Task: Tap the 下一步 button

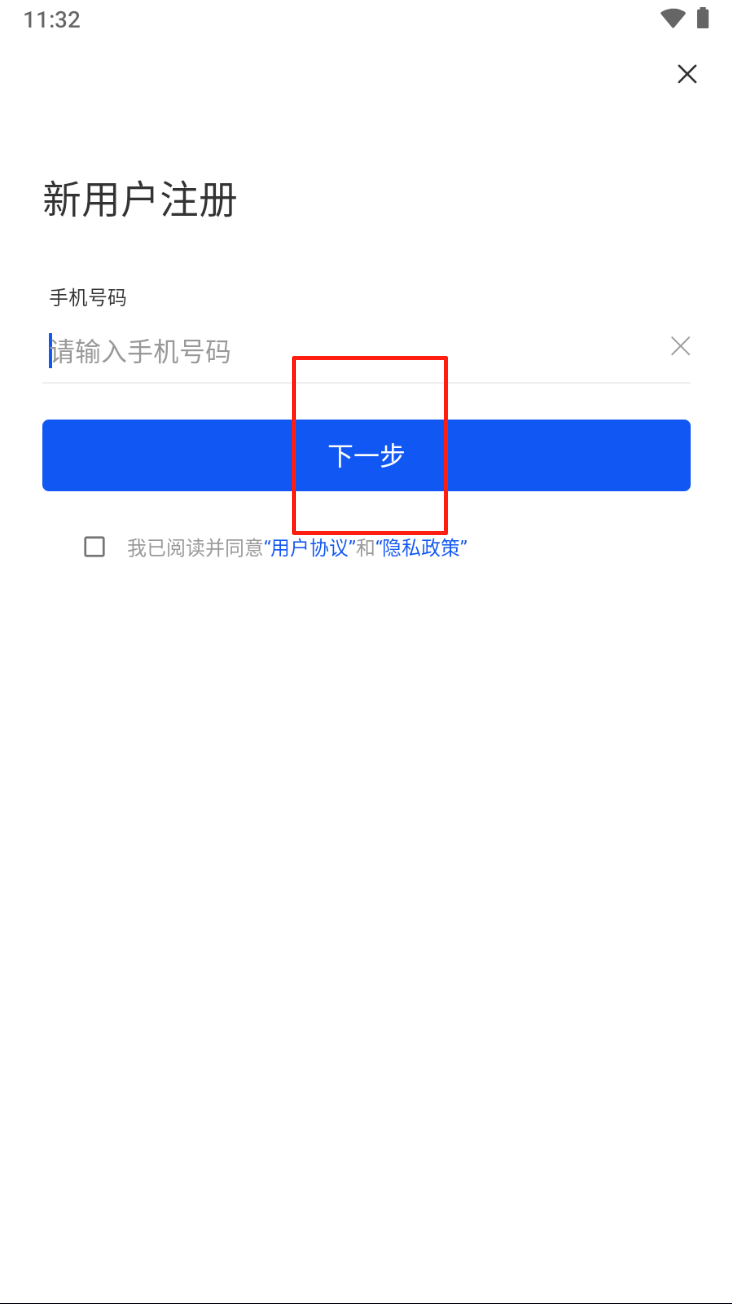Action: [366, 456]
